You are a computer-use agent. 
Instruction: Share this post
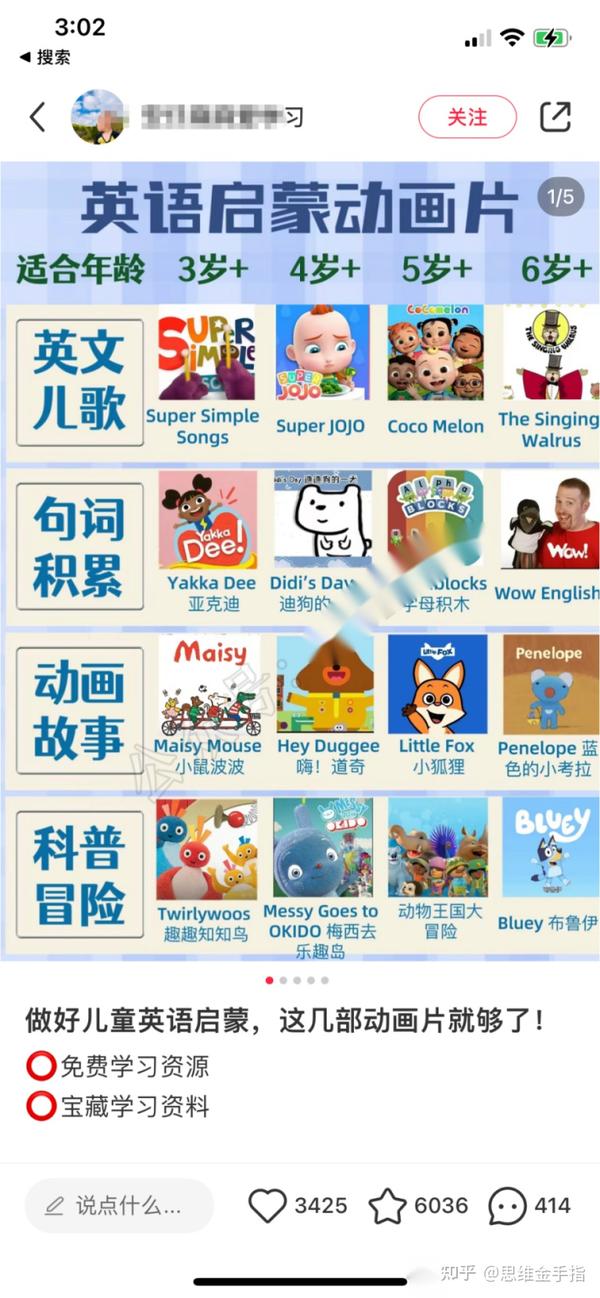pyautogui.click(x=555, y=117)
